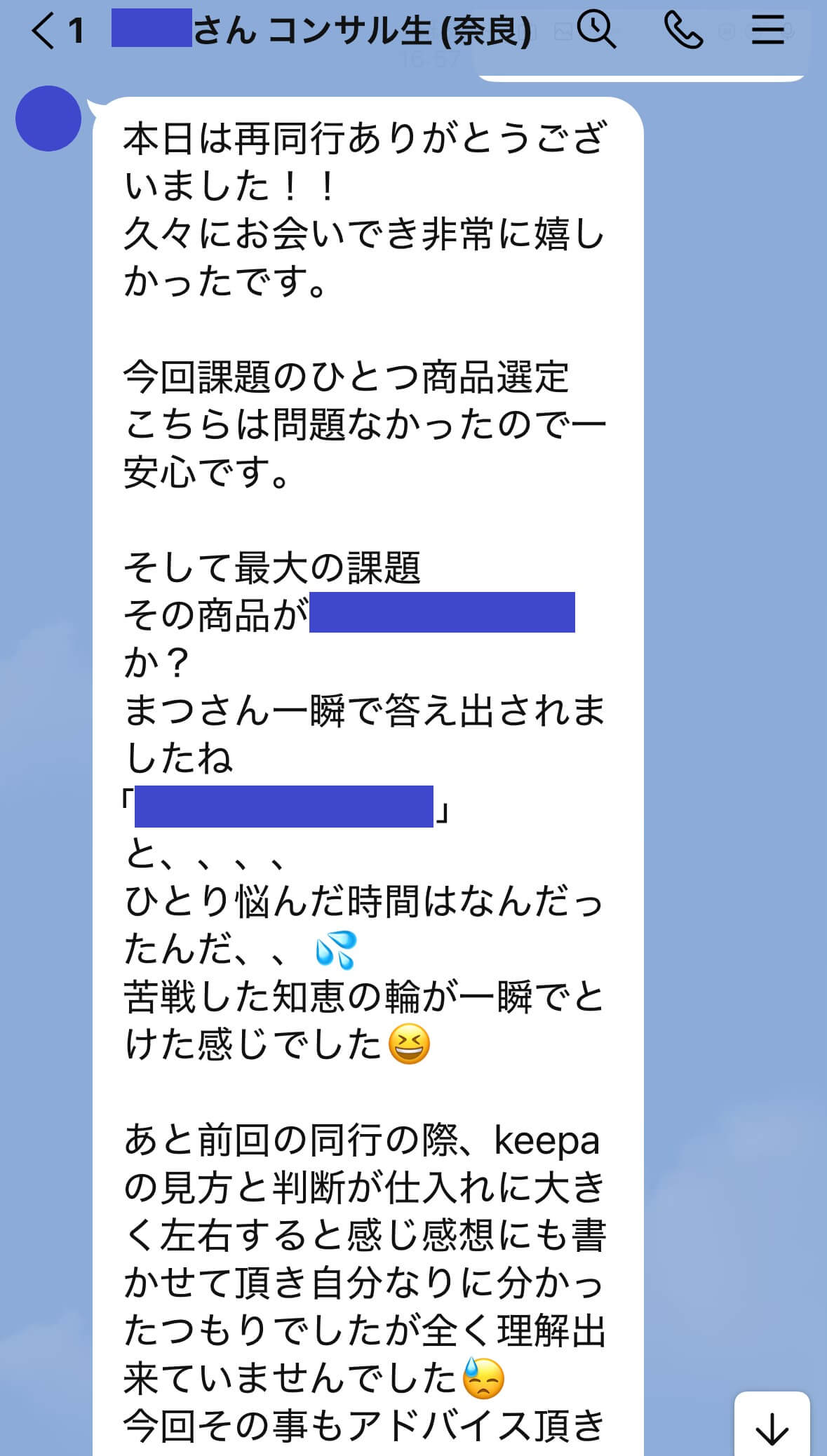The width and height of the screenshot is (827, 1456).
Task: Go back to the chat list
Action: click(43, 32)
